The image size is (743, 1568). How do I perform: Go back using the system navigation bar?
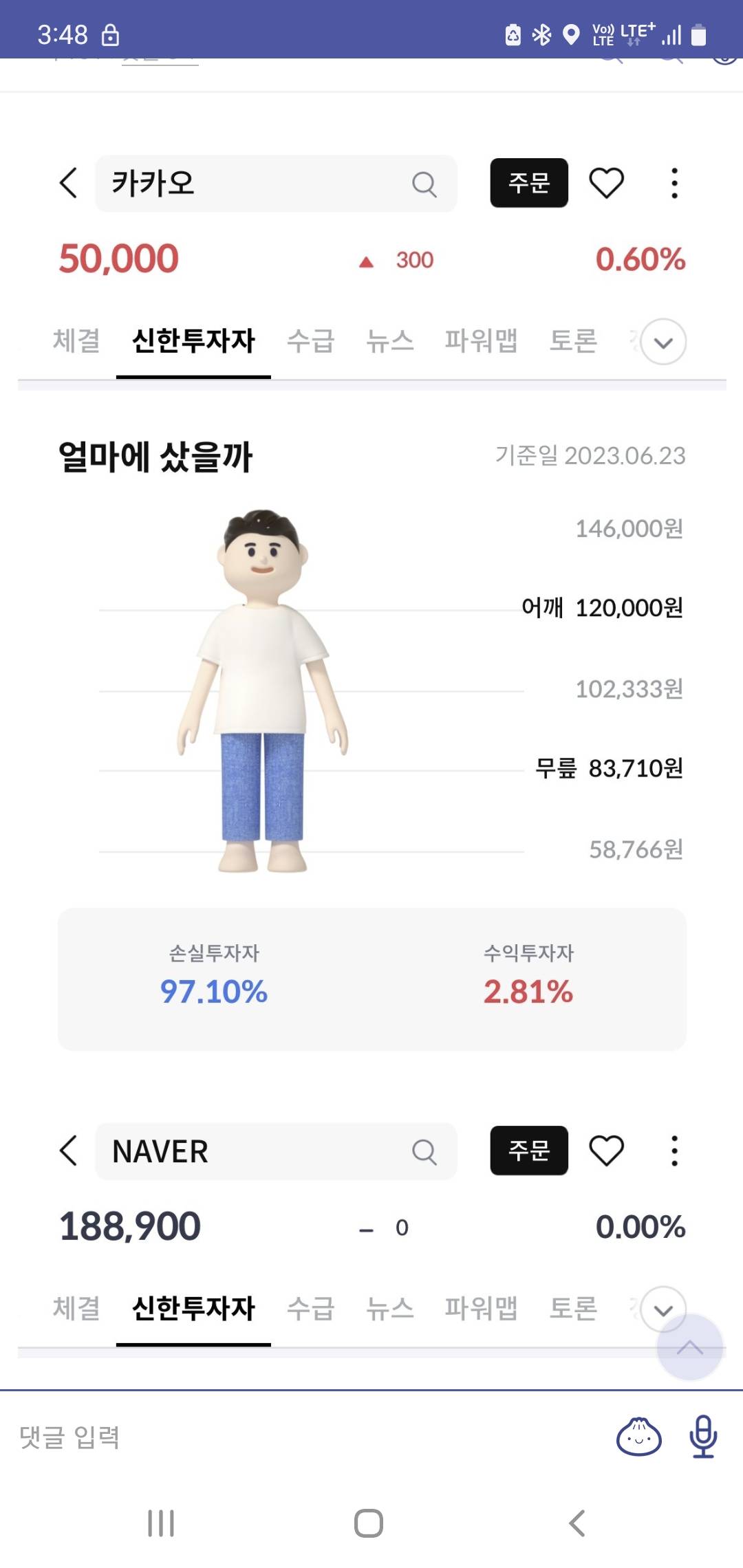577,1523
